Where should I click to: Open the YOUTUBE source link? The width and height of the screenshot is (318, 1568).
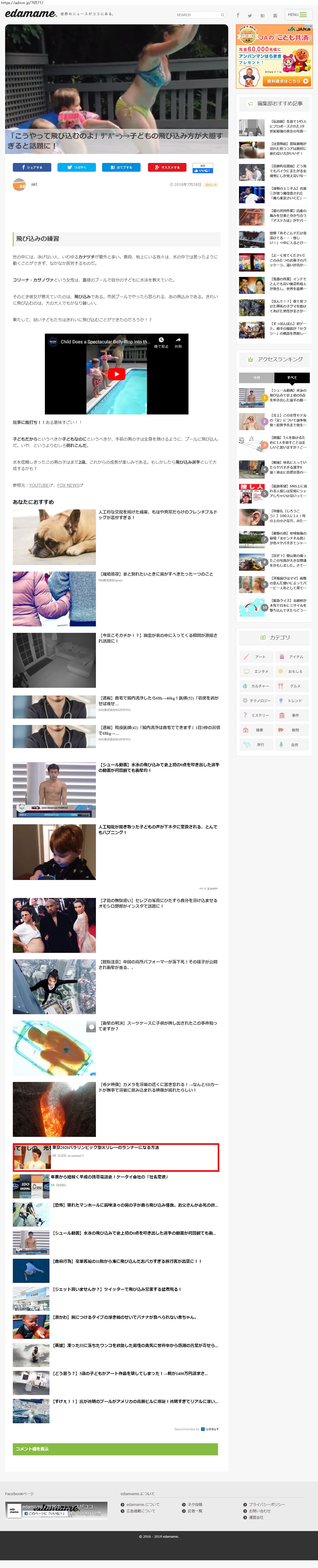coord(39,485)
